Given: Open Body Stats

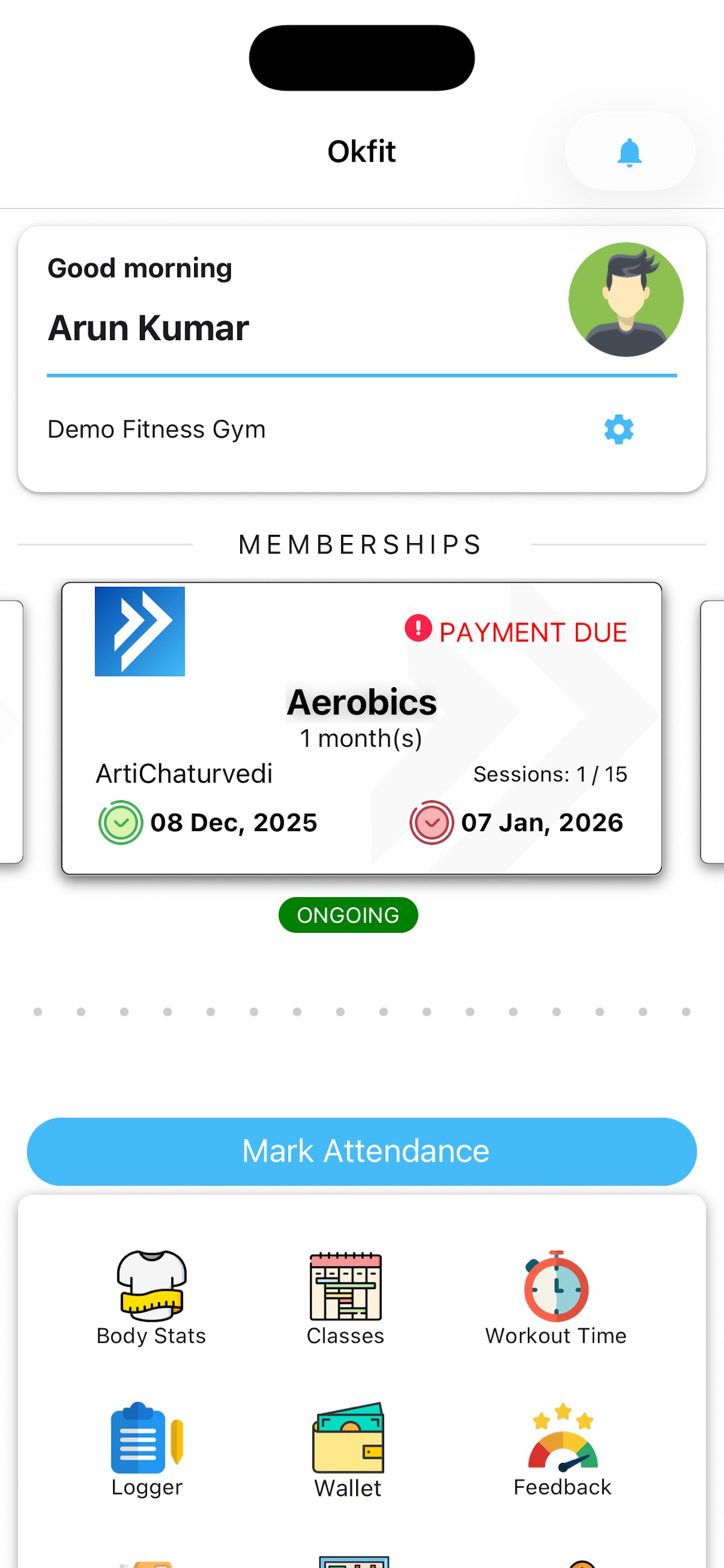Looking at the screenshot, I should pos(152,1297).
